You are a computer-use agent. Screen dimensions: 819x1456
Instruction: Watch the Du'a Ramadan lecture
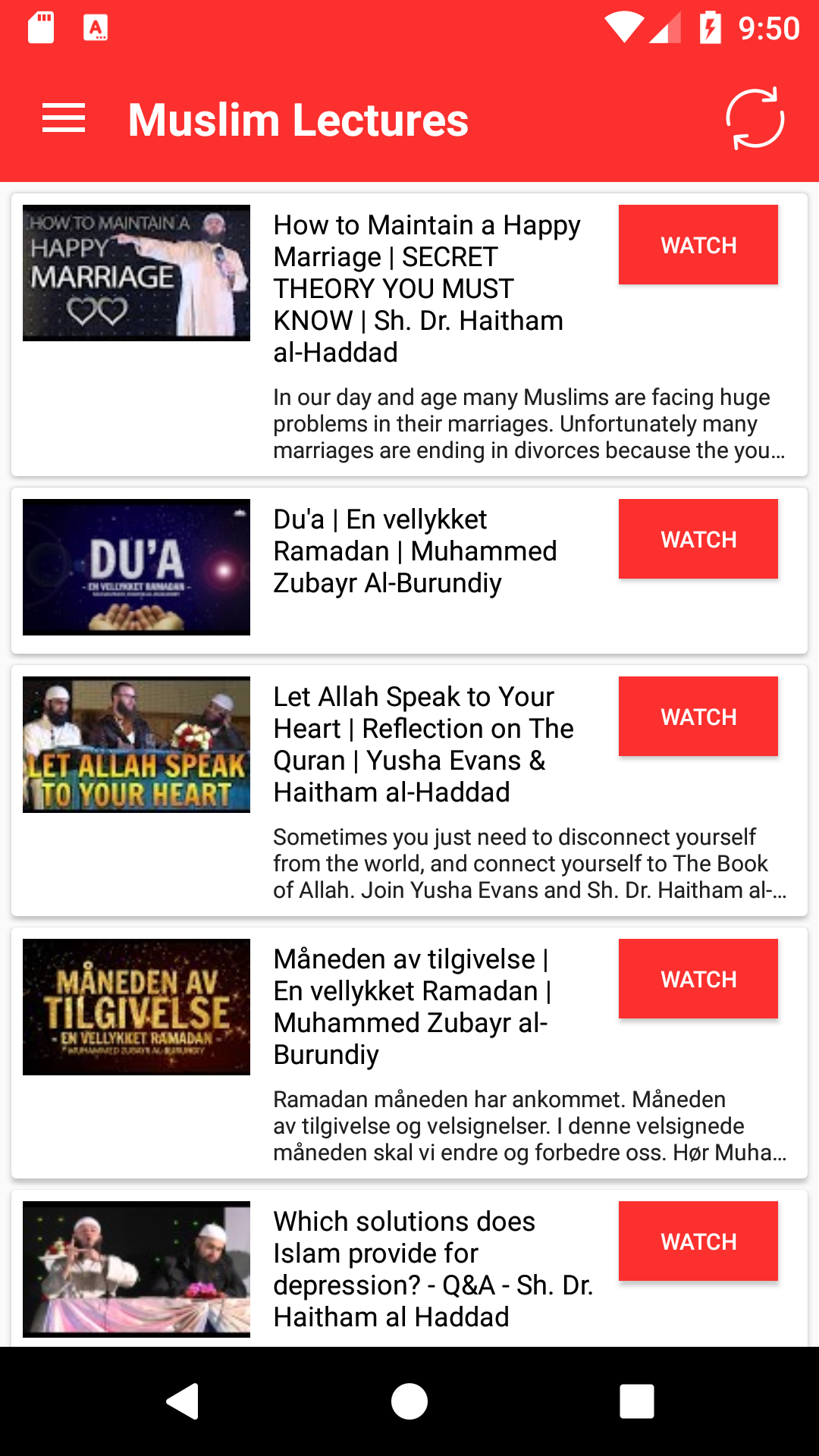pos(698,538)
